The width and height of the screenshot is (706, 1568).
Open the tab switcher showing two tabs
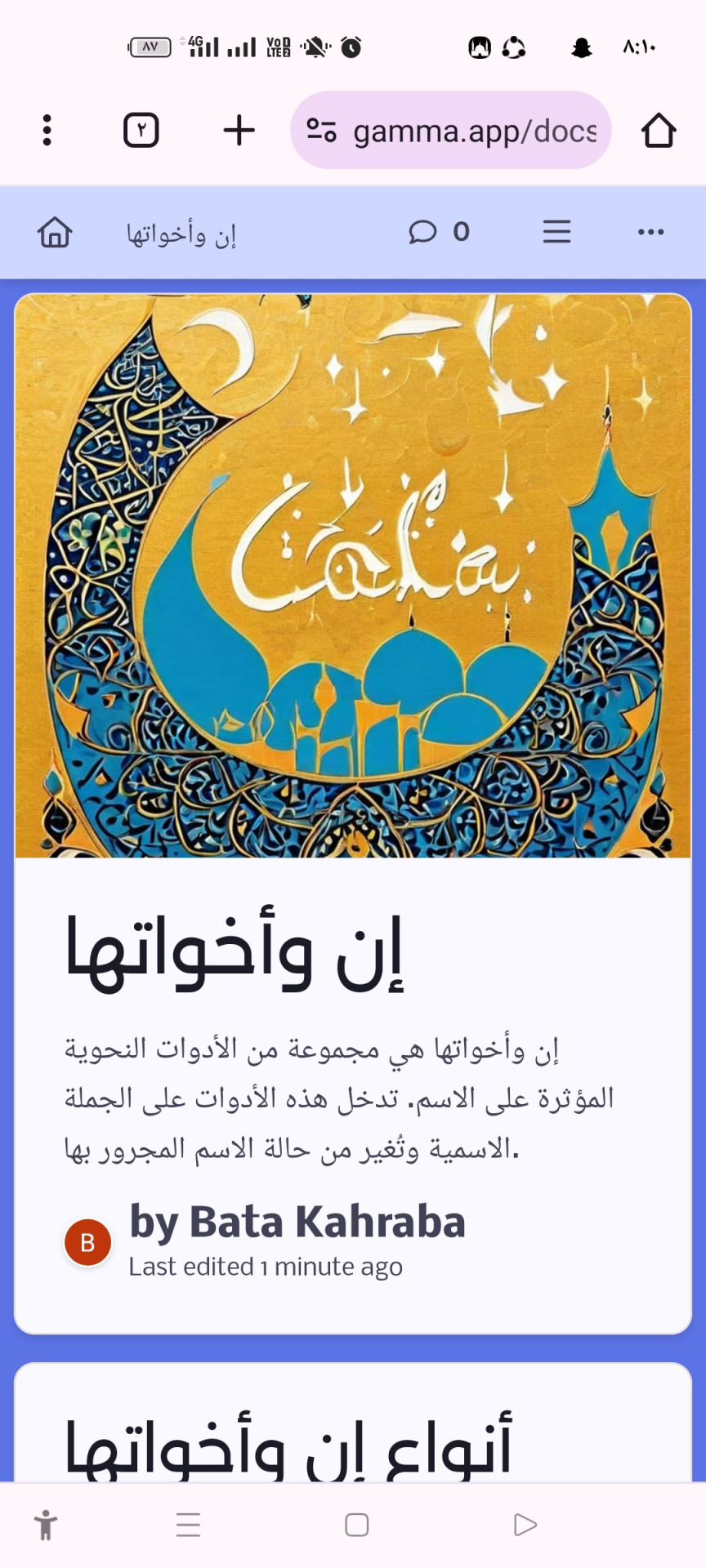[x=141, y=131]
